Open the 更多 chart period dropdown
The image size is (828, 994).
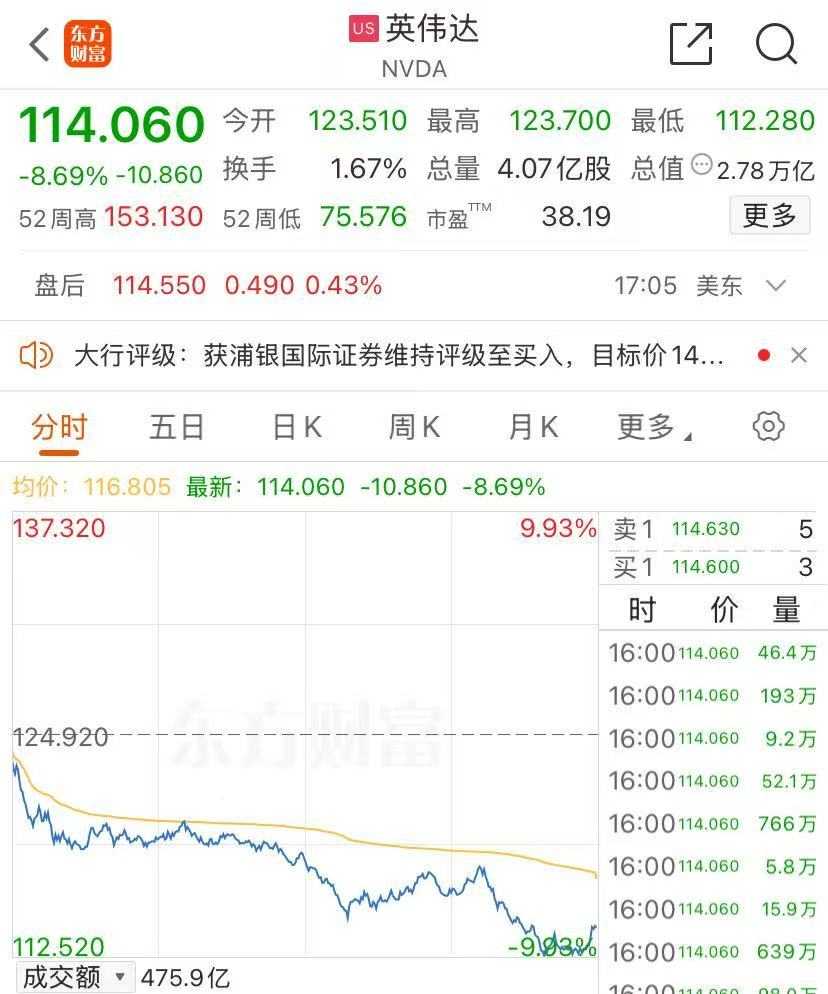pos(654,428)
